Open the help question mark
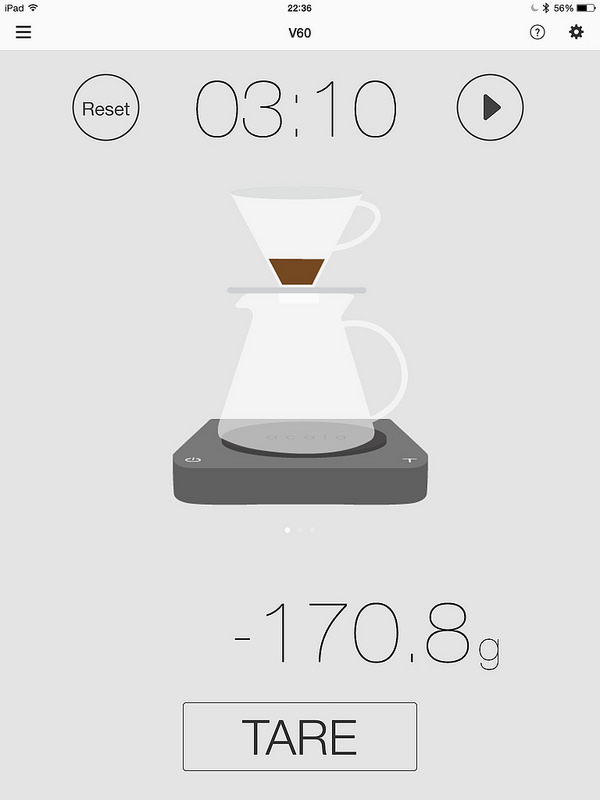Image resolution: width=600 pixels, height=800 pixels. point(538,32)
